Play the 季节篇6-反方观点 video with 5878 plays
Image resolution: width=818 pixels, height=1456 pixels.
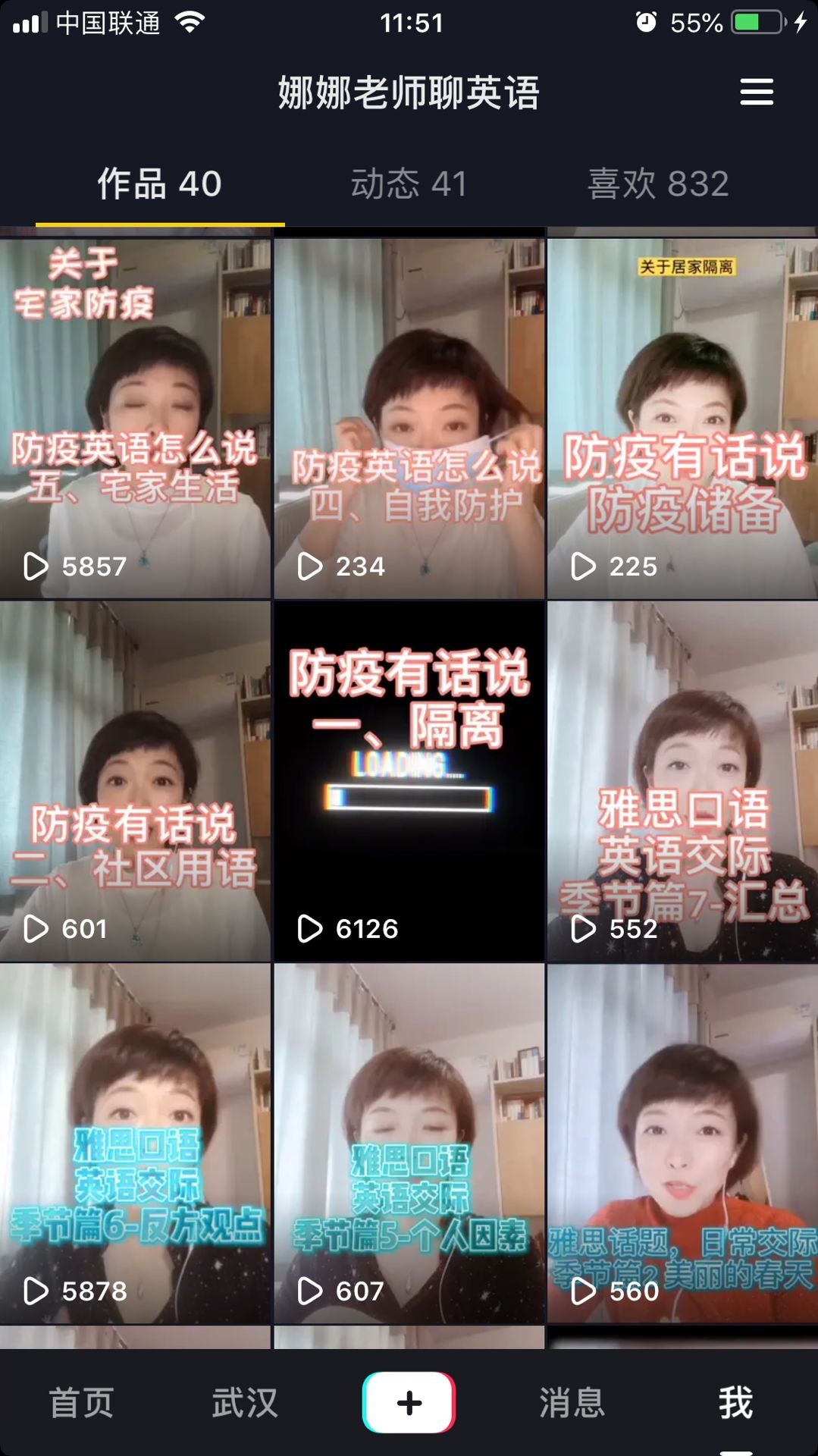pos(135,1144)
